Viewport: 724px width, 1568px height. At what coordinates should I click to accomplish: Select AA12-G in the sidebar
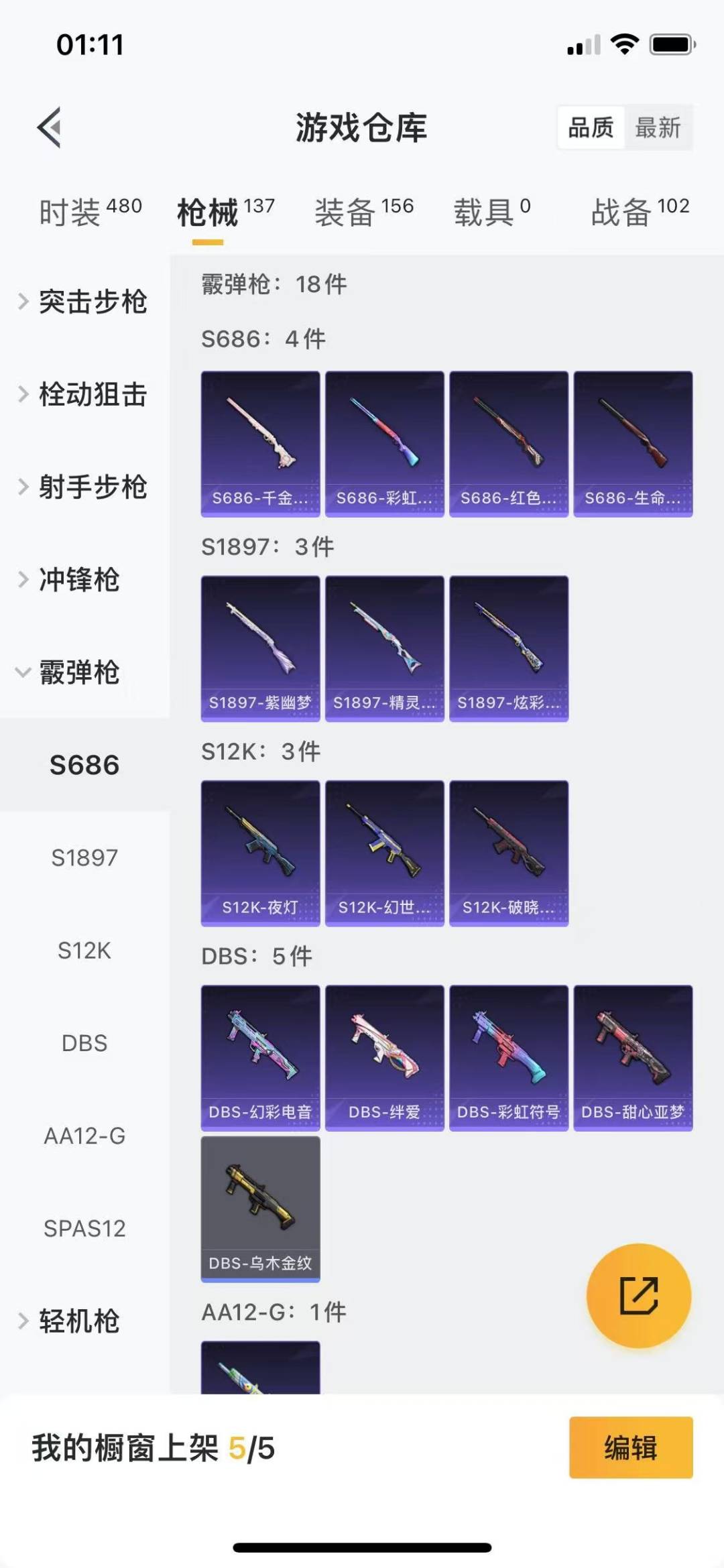click(x=84, y=1136)
